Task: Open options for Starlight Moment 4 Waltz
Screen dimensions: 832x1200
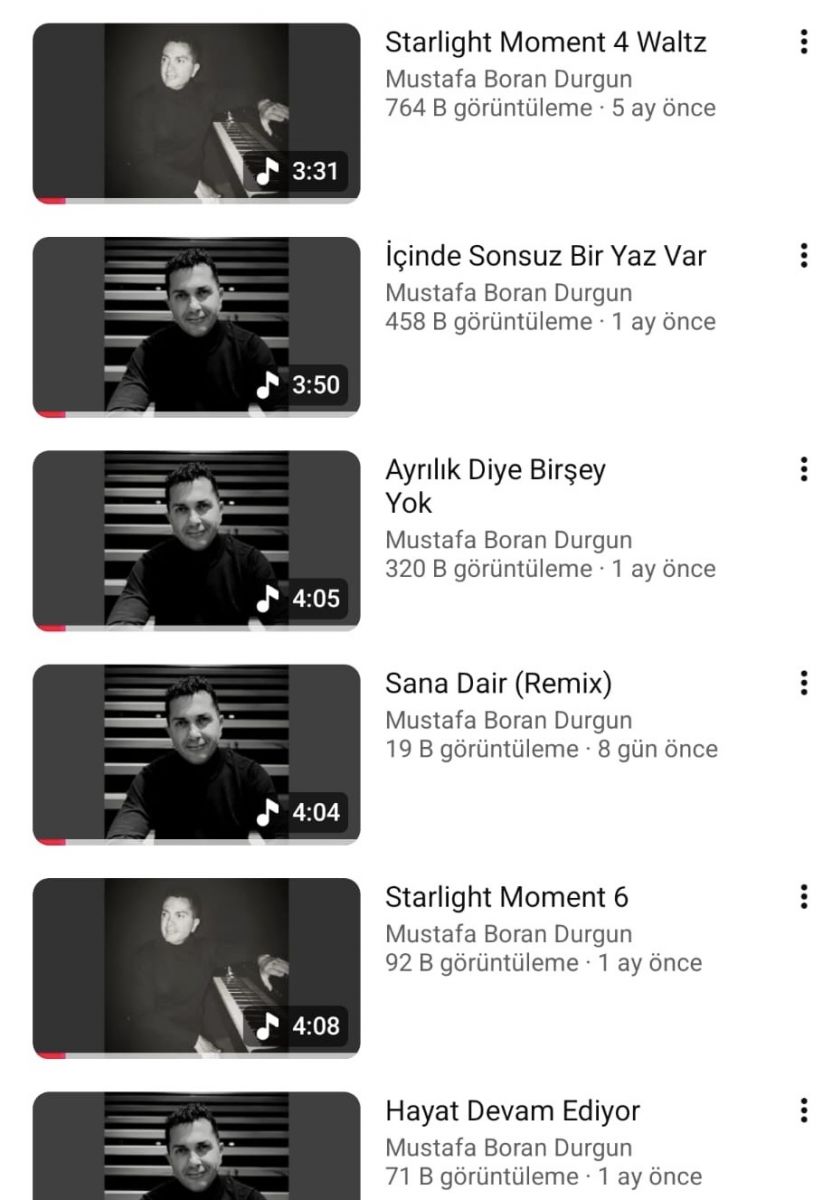Action: pyautogui.click(x=804, y=43)
